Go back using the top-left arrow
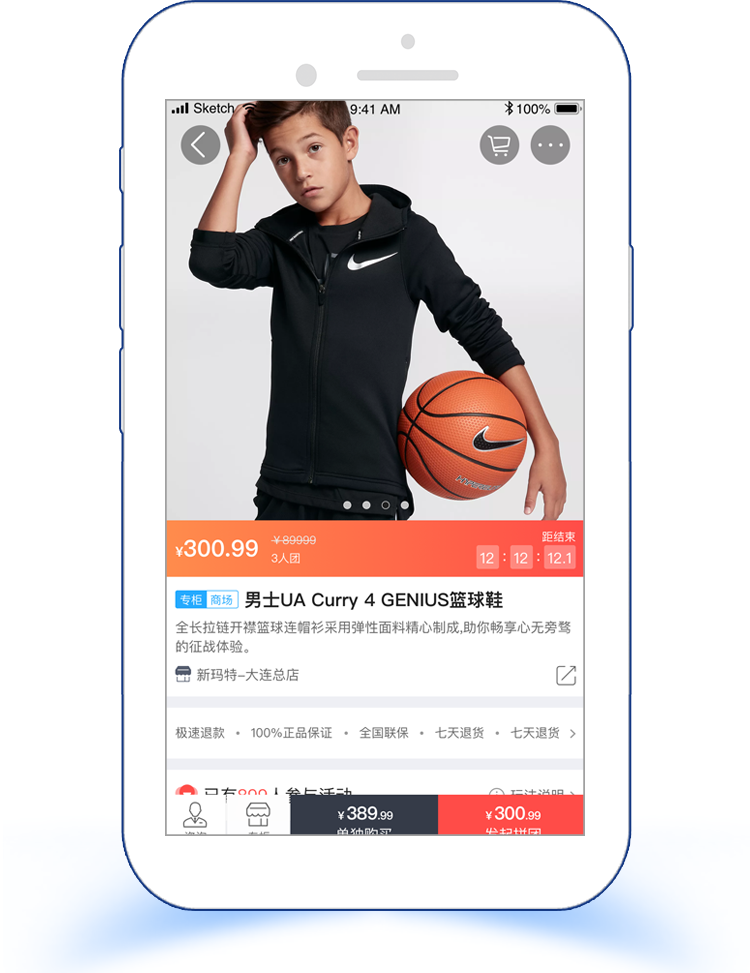This screenshot has height=973, width=750. [x=200, y=145]
